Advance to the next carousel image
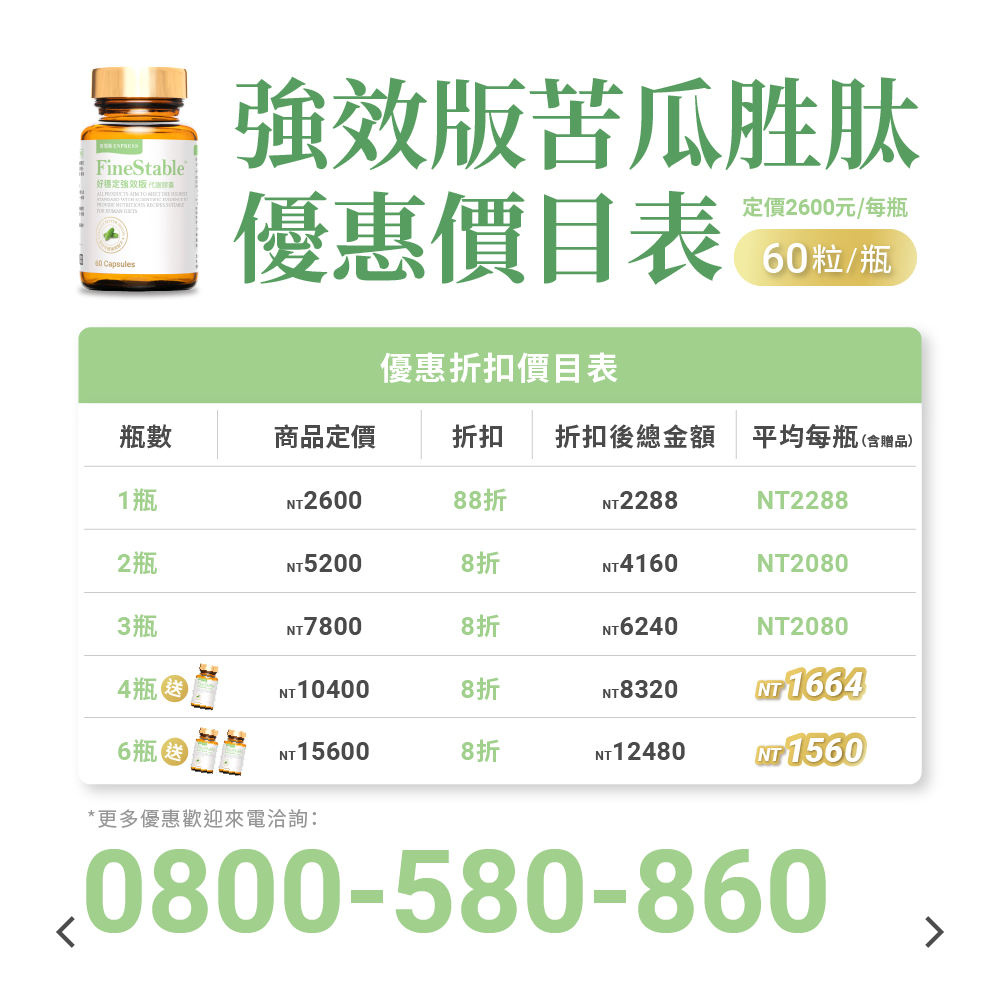This screenshot has height=1000, width=1000. [x=934, y=932]
